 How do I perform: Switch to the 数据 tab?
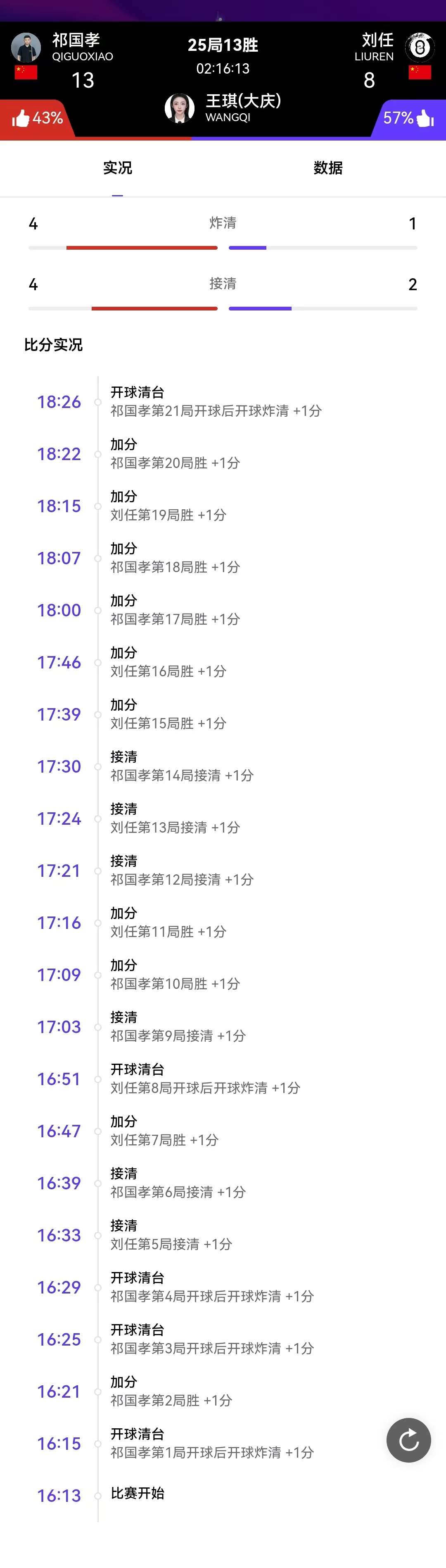[328, 168]
